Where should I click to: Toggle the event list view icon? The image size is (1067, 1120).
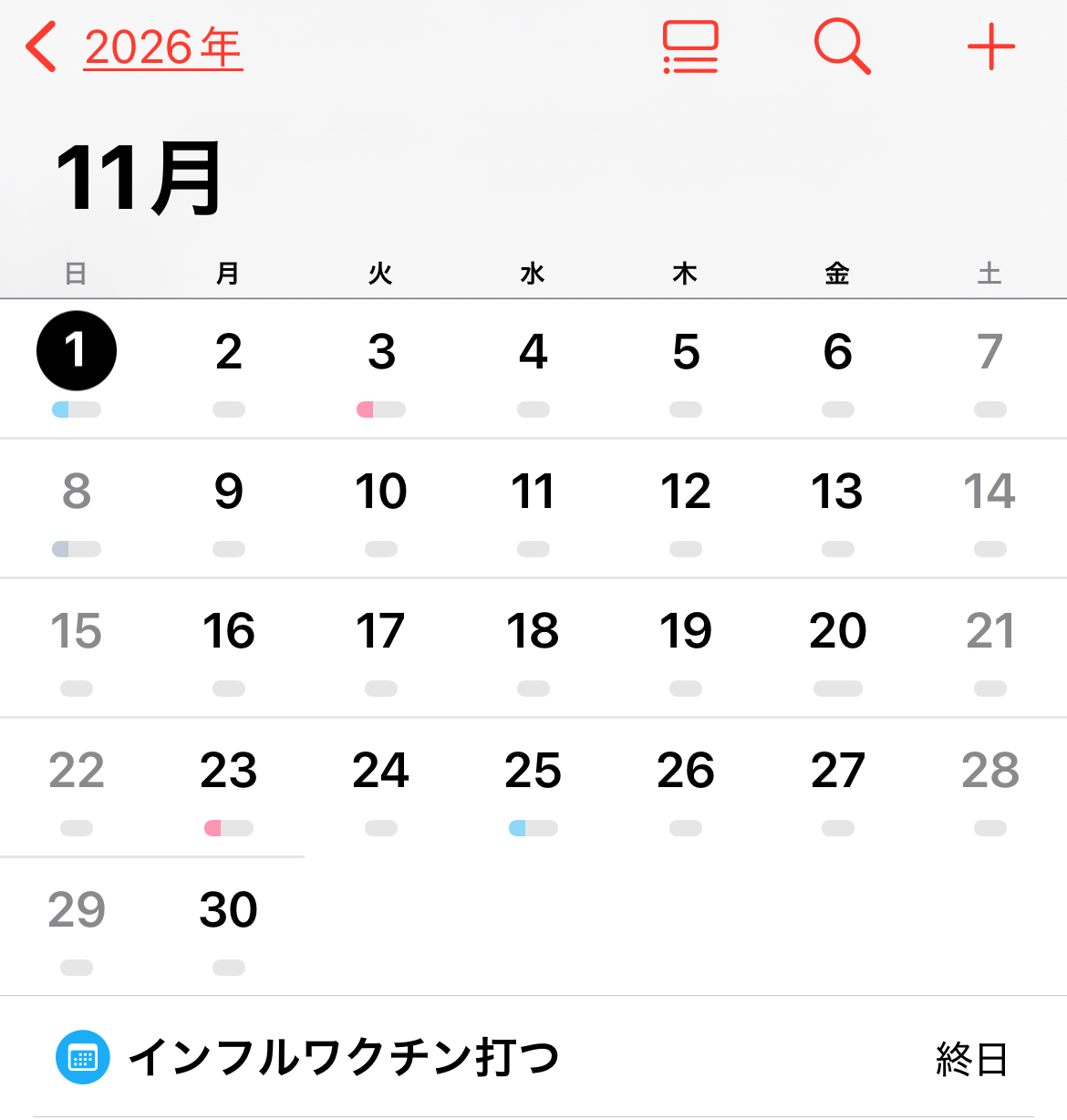coord(690,47)
